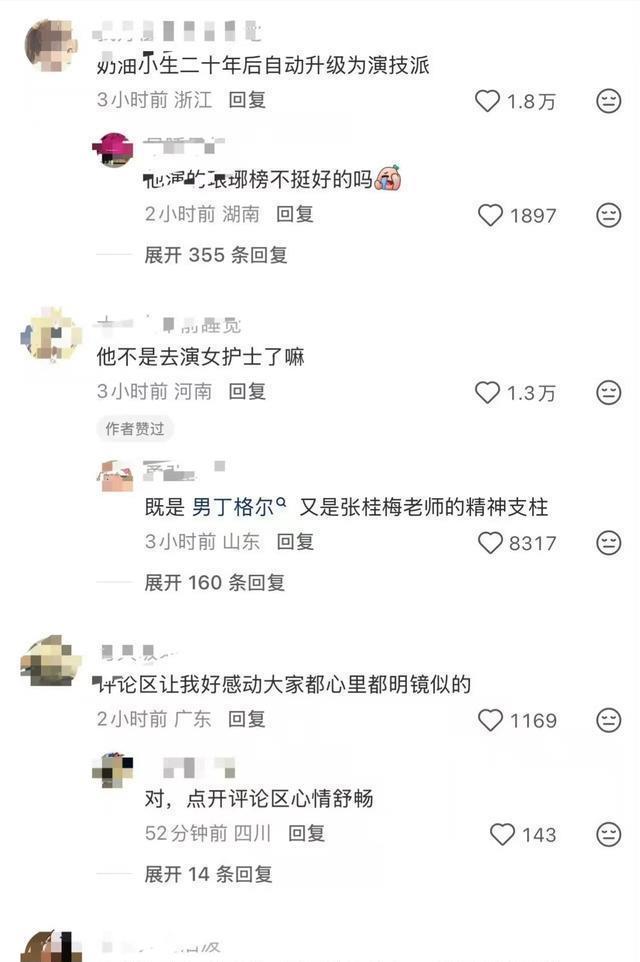Expand 14 replies
This screenshot has width=640, height=962.
tap(208, 874)
